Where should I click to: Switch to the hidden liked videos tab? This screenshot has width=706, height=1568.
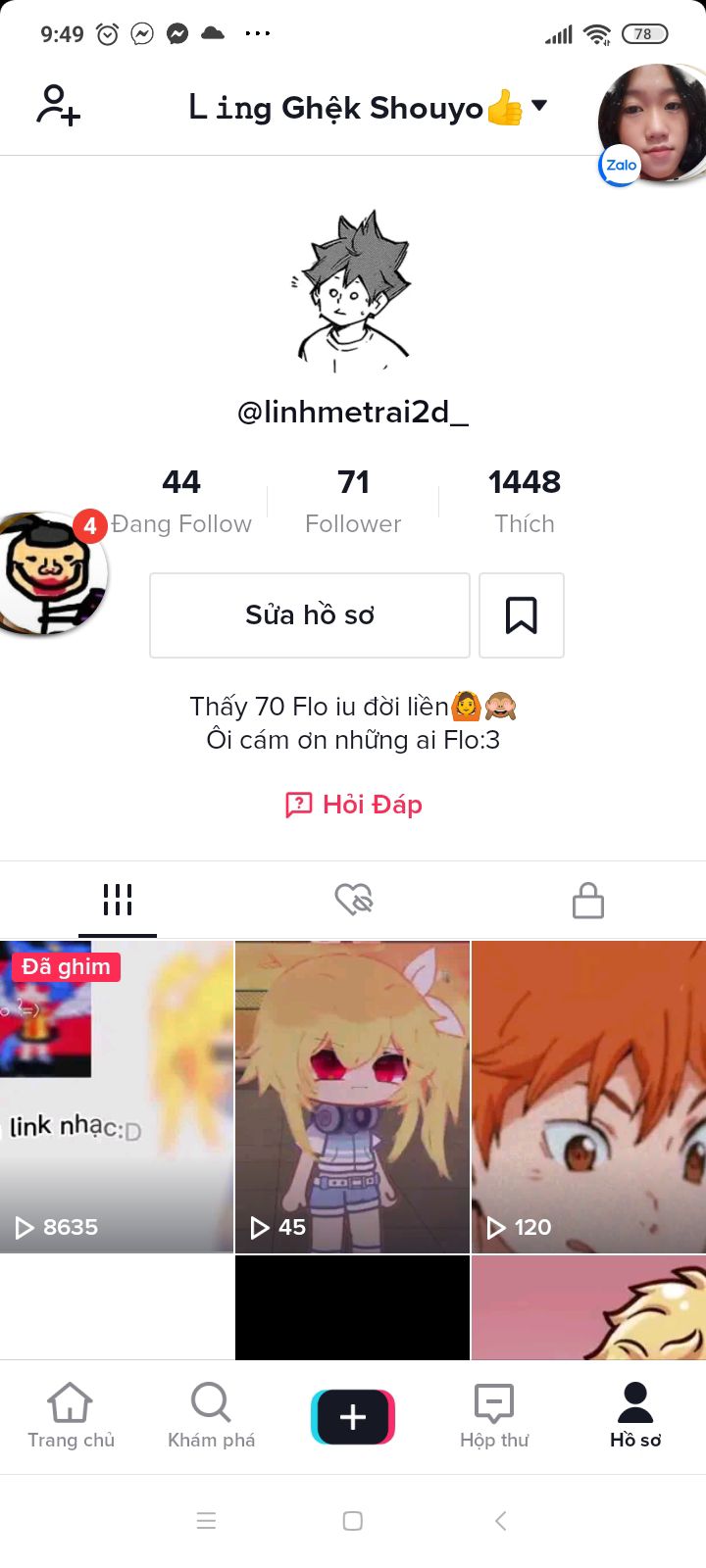point(353,900)
